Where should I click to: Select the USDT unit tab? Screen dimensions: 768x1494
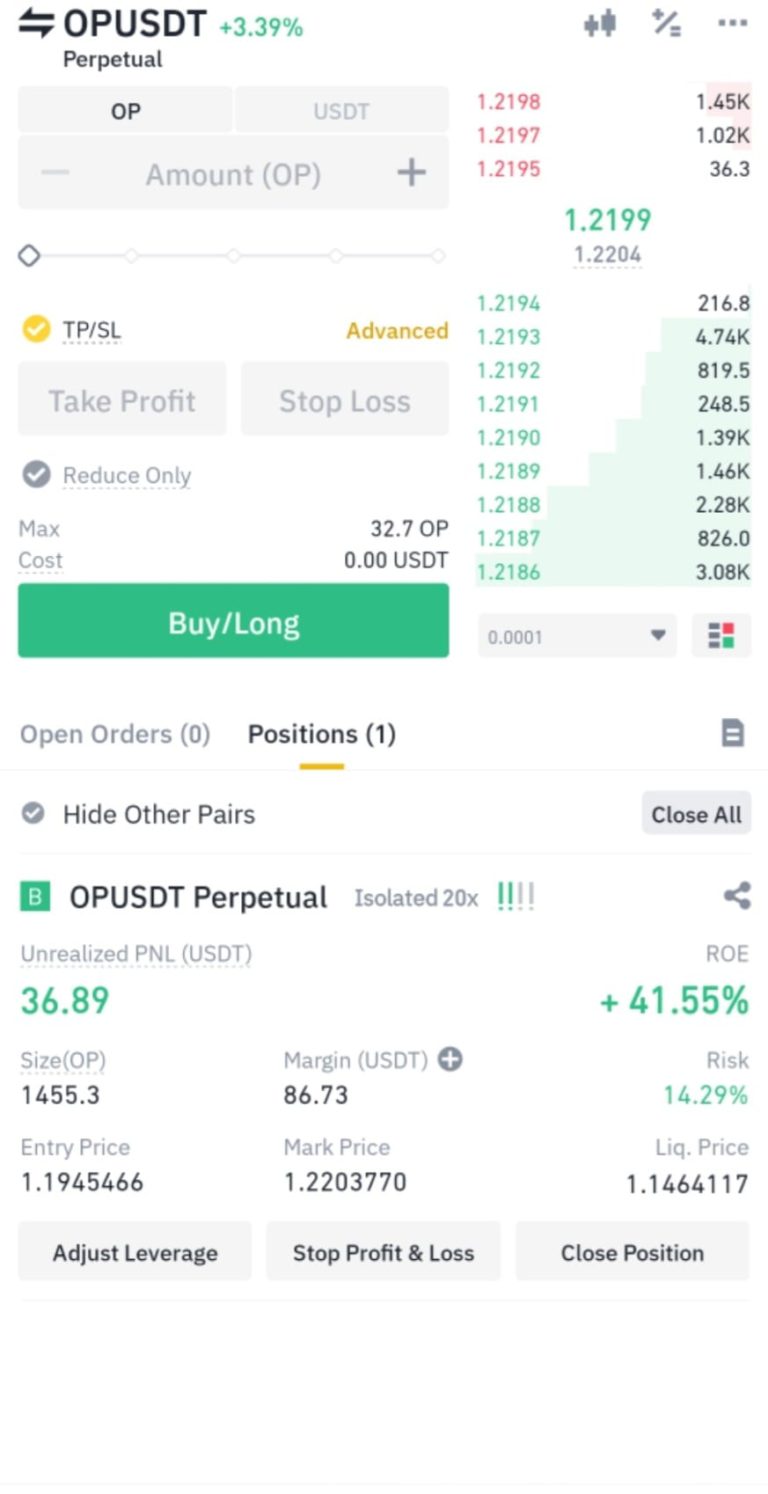342,111
